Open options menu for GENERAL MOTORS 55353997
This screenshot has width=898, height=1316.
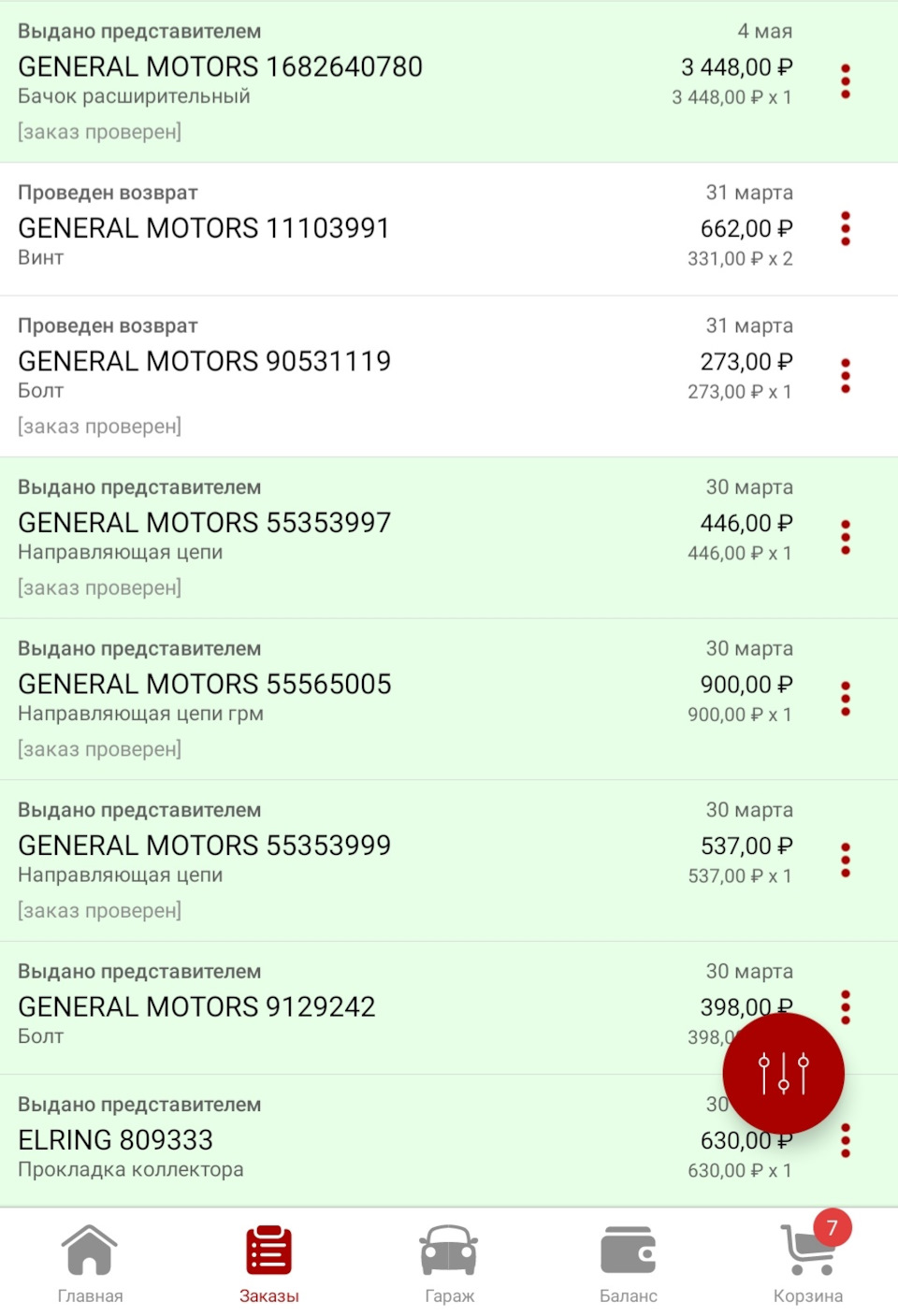847,535
